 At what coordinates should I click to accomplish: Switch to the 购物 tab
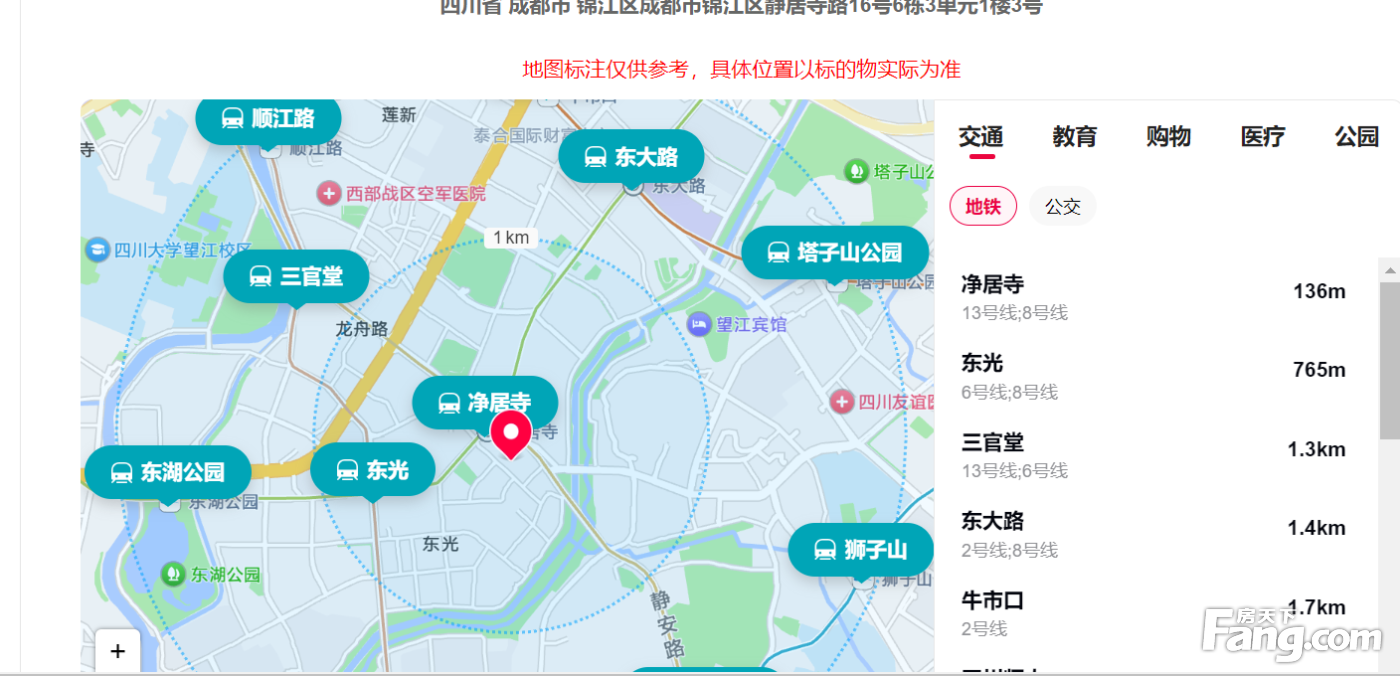1168,137
